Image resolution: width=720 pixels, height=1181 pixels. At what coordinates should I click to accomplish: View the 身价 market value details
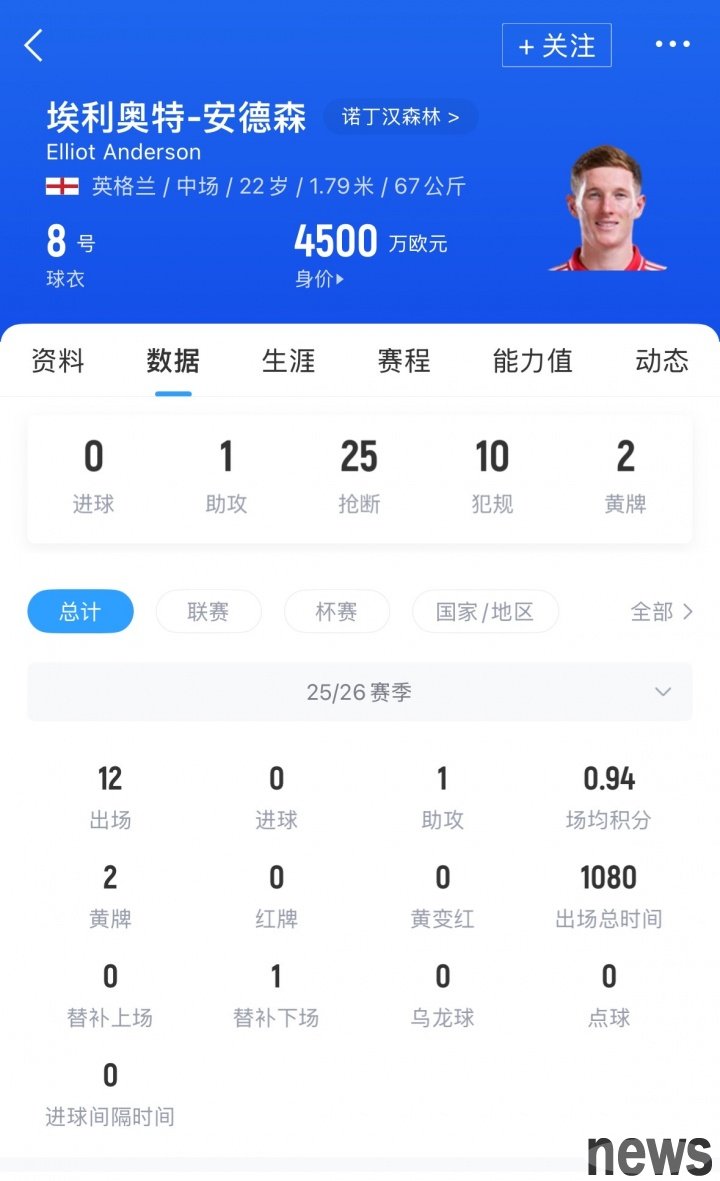pos(319,280)
